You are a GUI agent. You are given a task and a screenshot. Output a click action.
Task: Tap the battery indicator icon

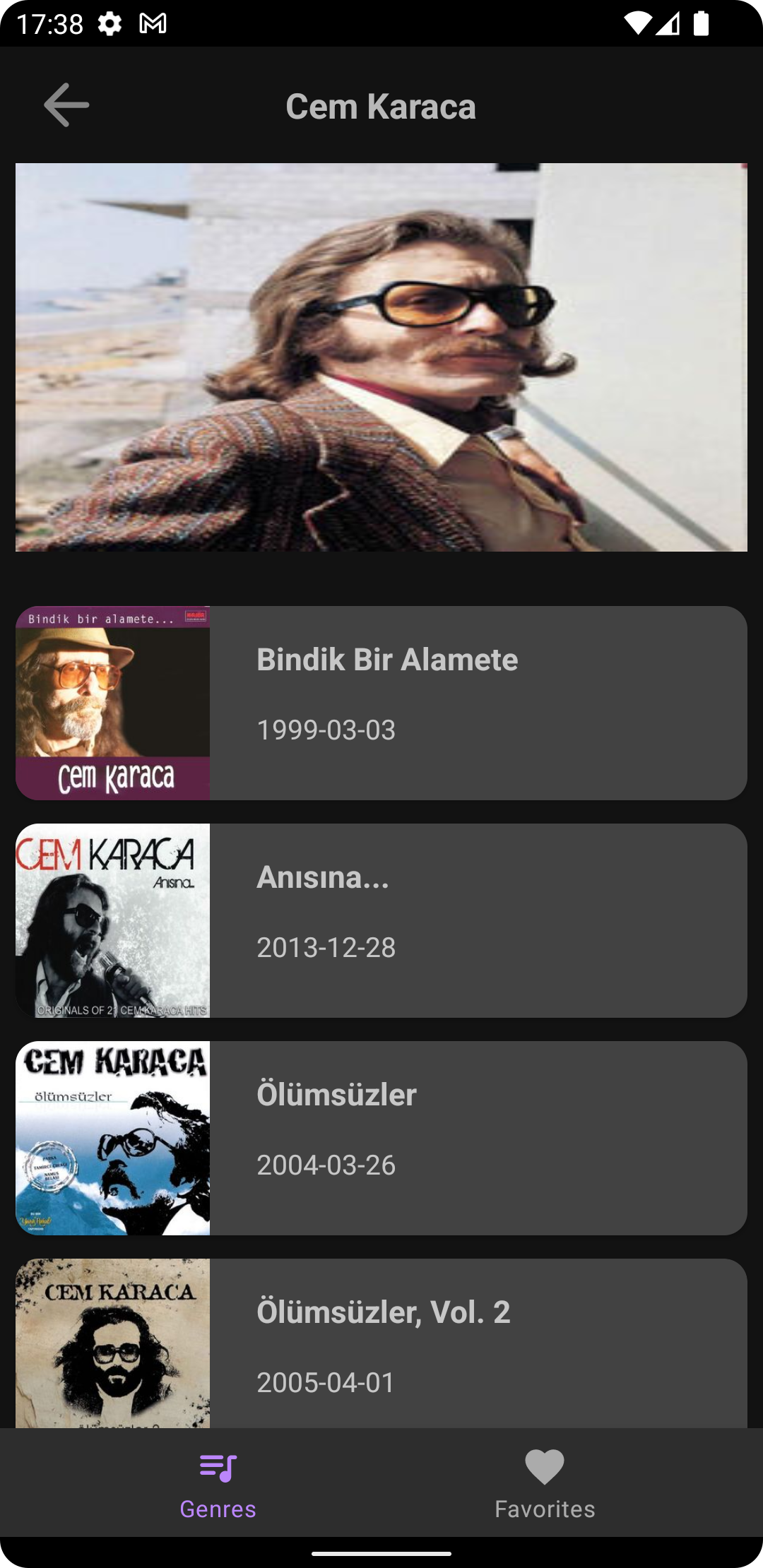point(701,22)
